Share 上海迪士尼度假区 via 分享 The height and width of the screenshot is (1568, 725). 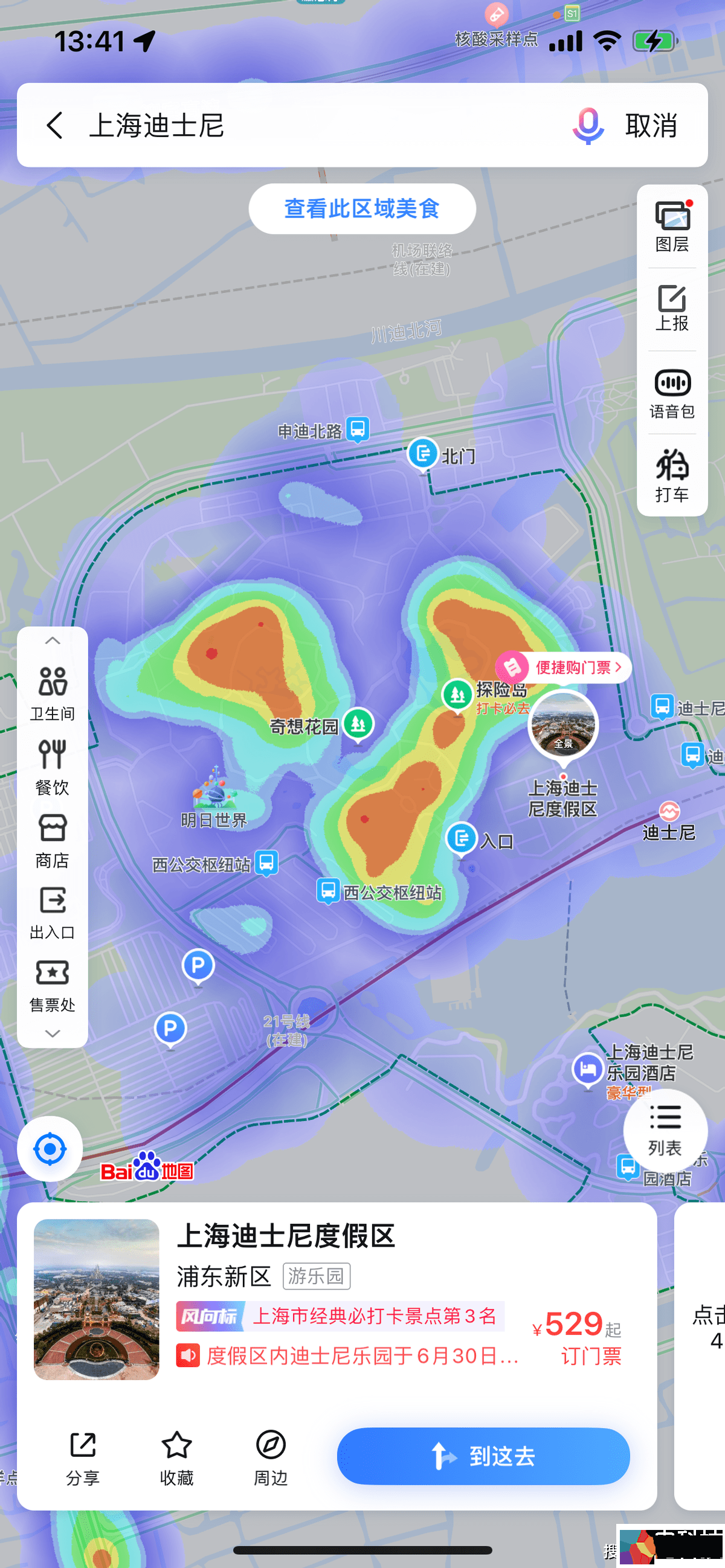(83, 1457)
